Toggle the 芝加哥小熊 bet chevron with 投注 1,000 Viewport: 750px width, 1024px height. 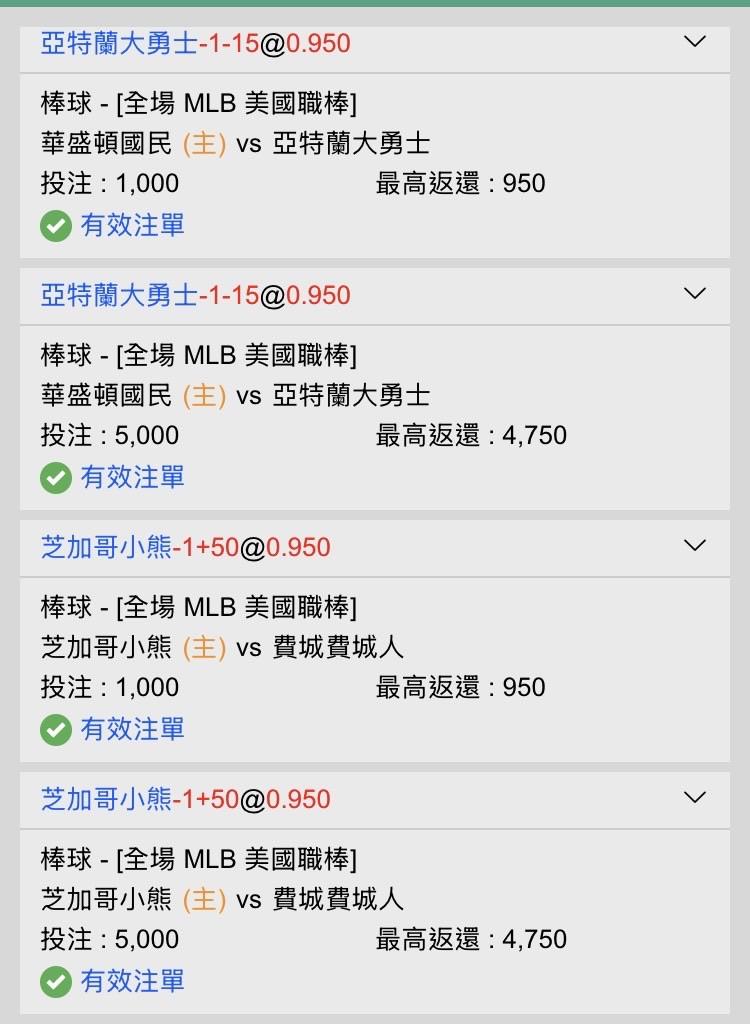[x=694, y=546]
